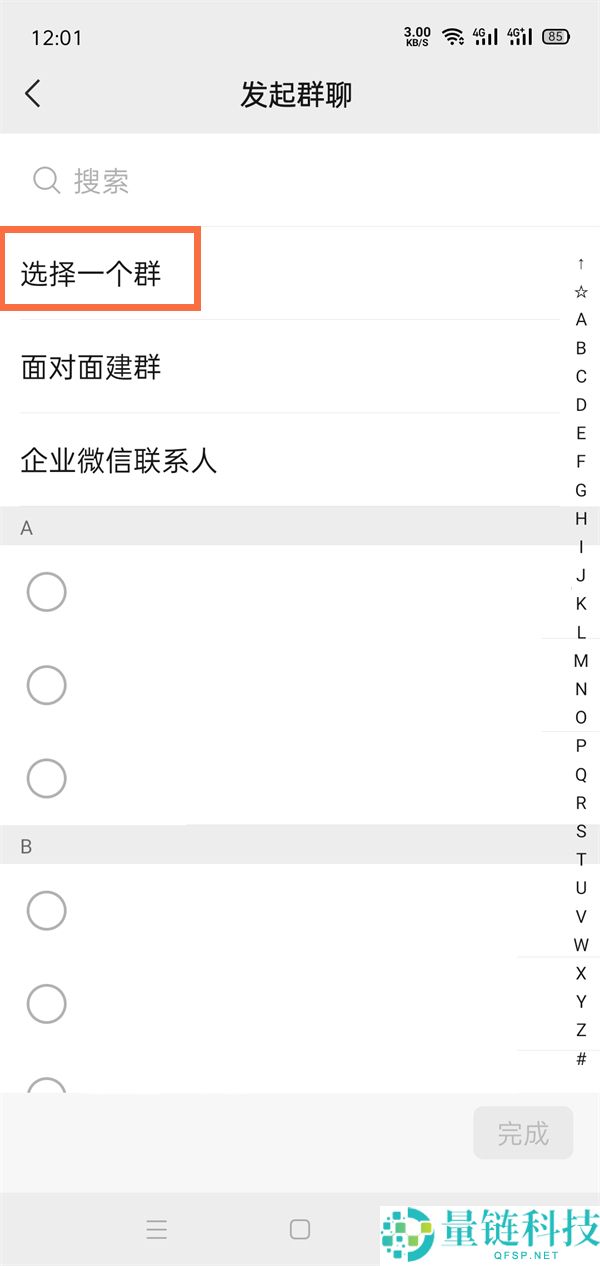This screenshot has width=600, height=1266.
Task: Tap the 搜索 search field
Action: tap(300, 181)
